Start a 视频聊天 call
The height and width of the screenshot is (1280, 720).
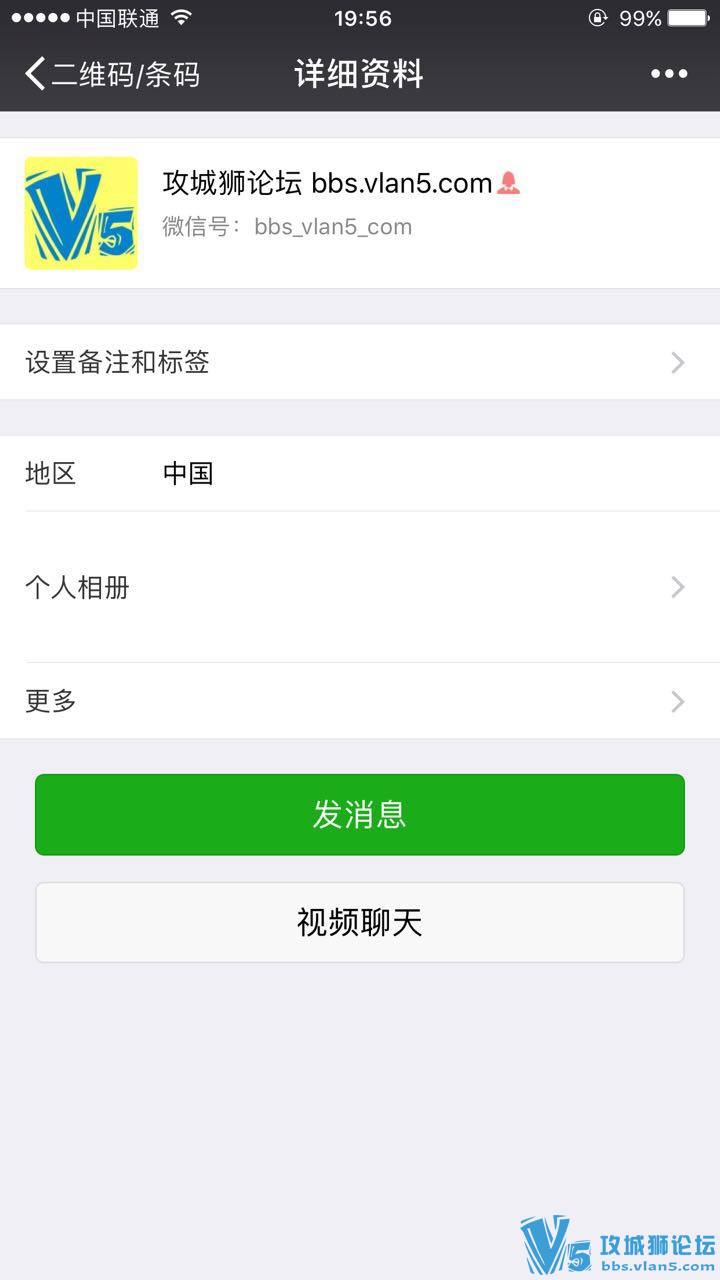pos(360,922)
